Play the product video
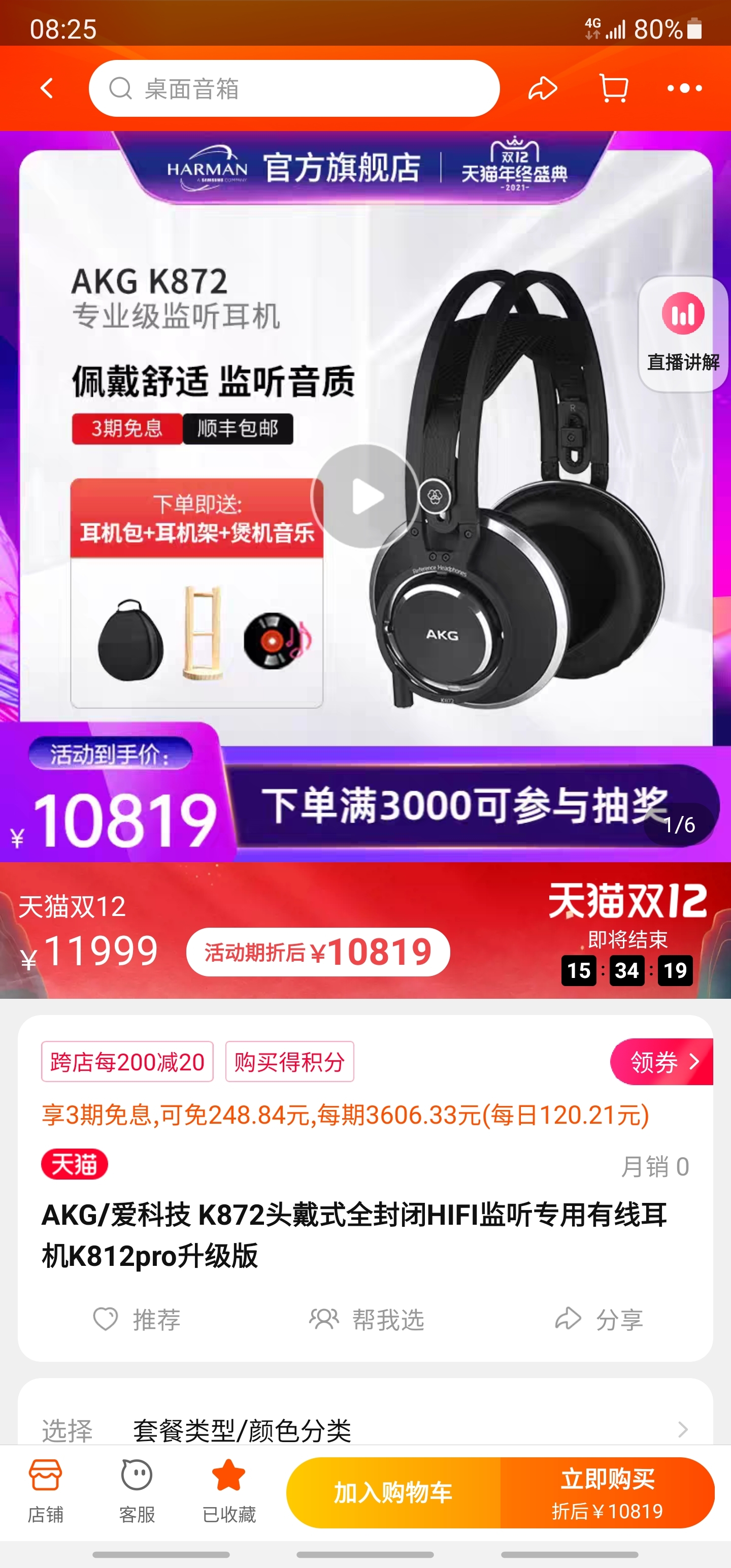Image resolution: width=731 pixels, height=1568 pixels. tap(366, 496)
